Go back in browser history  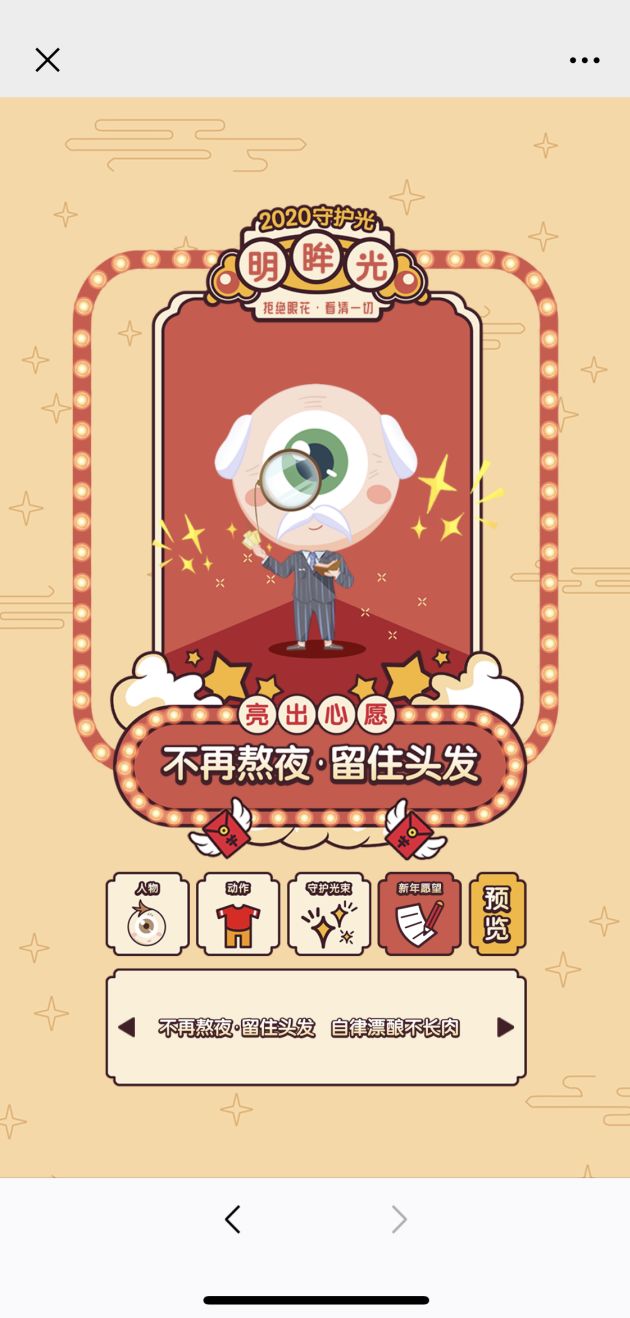click(232, 1219)
